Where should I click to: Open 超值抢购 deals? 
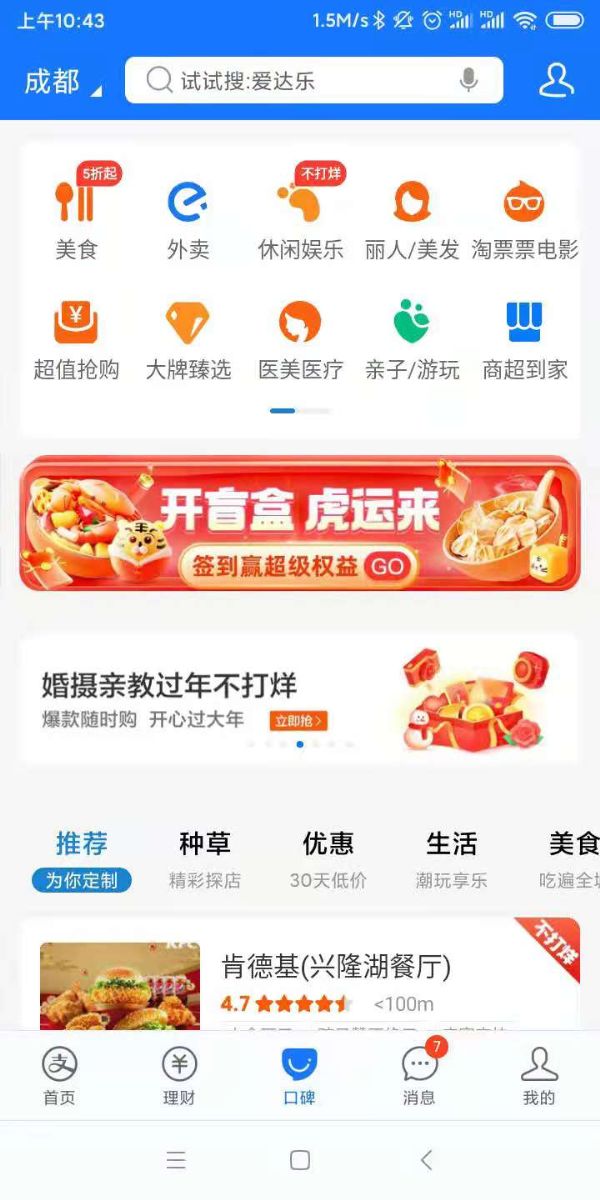pos(76,340)
